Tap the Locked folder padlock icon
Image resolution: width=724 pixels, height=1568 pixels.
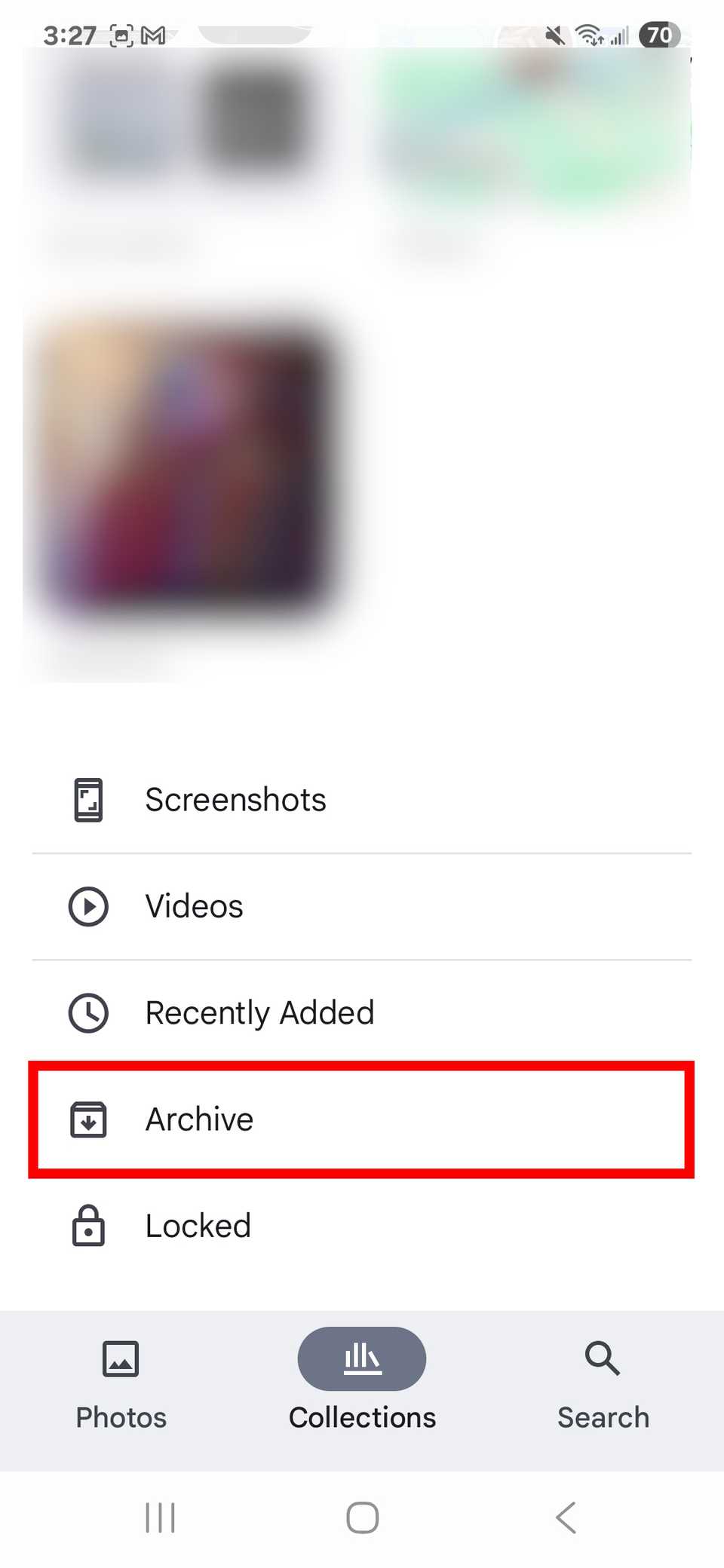click(x=87, y=1227)
